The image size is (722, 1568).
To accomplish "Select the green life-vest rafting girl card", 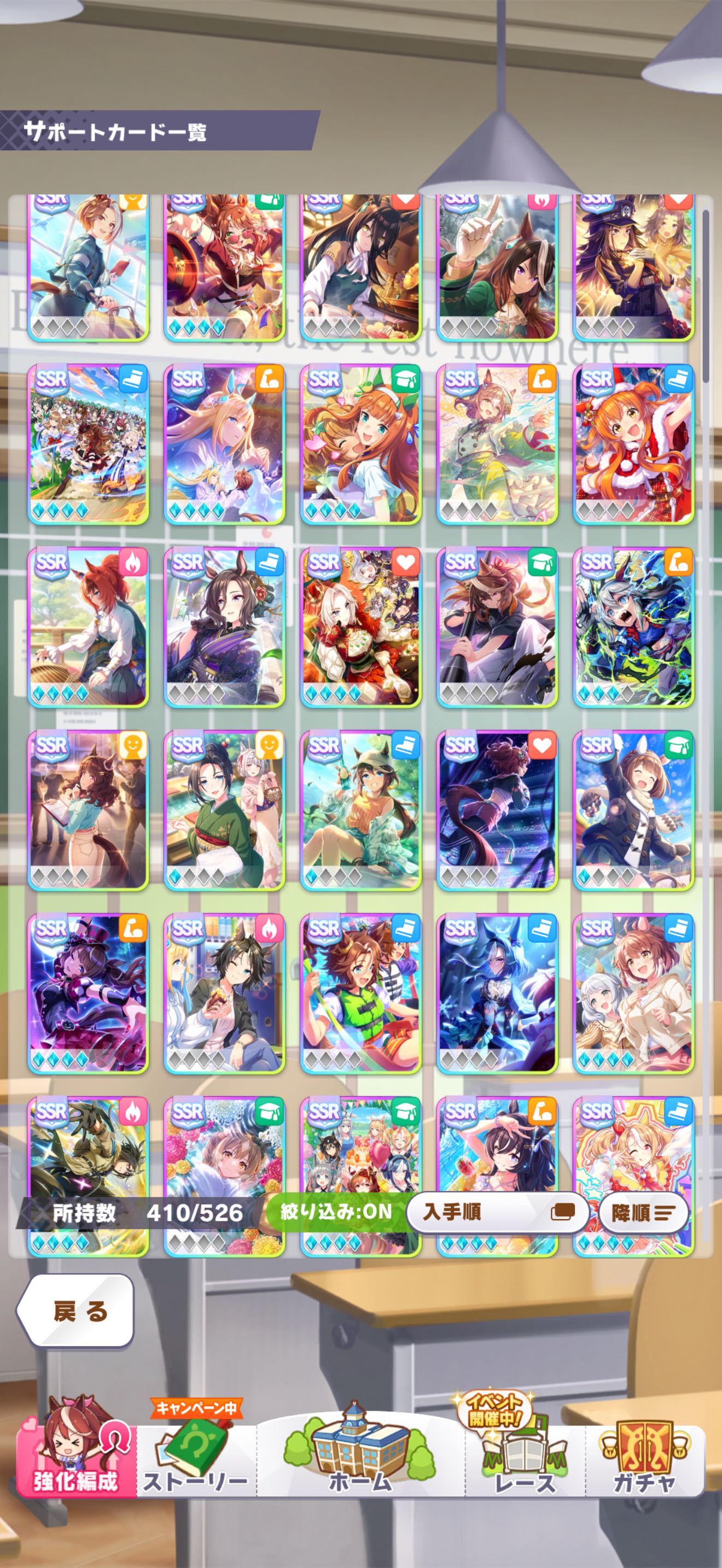I will [360, 993].
